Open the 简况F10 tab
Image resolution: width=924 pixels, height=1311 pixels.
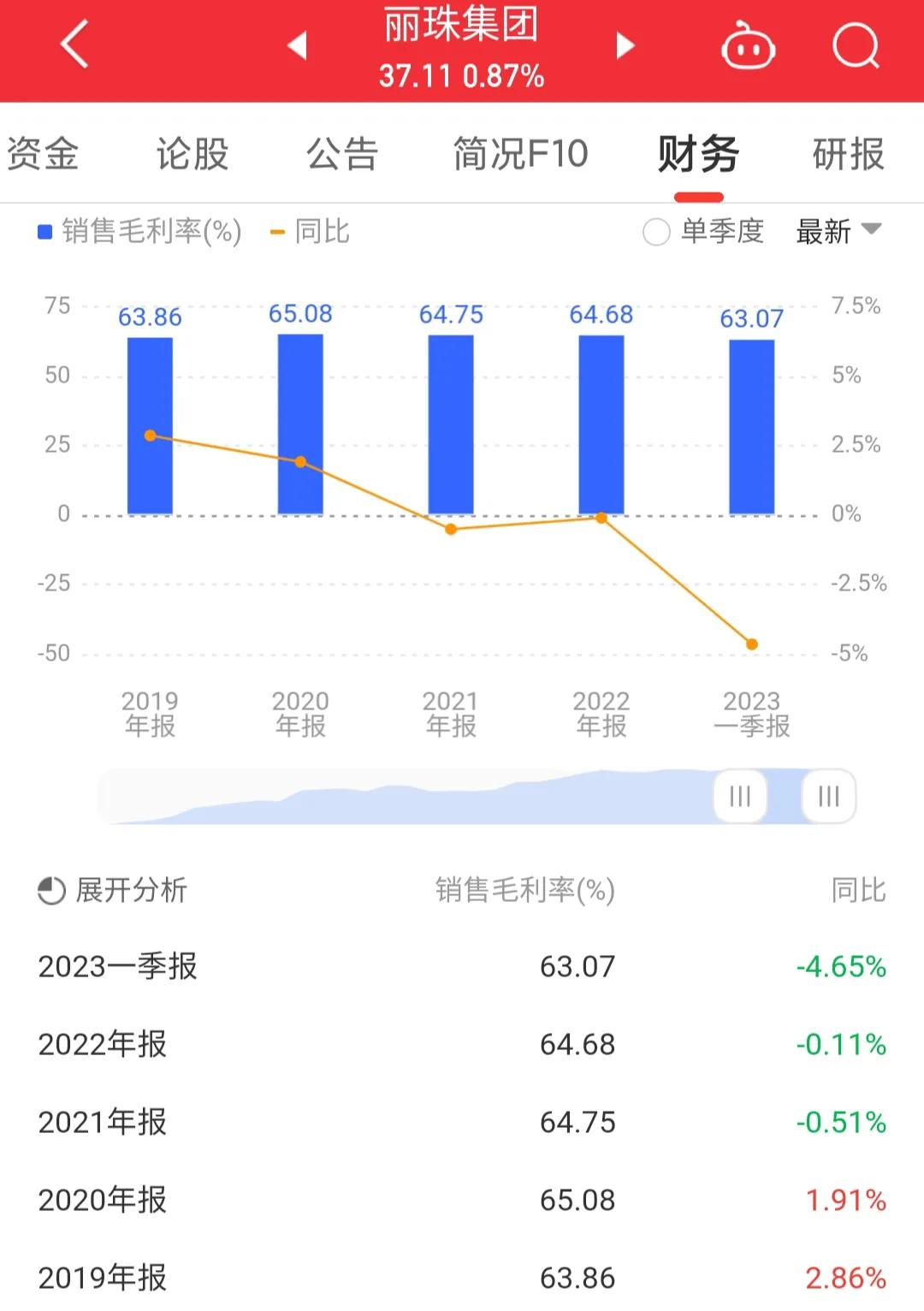click(518, 154)
